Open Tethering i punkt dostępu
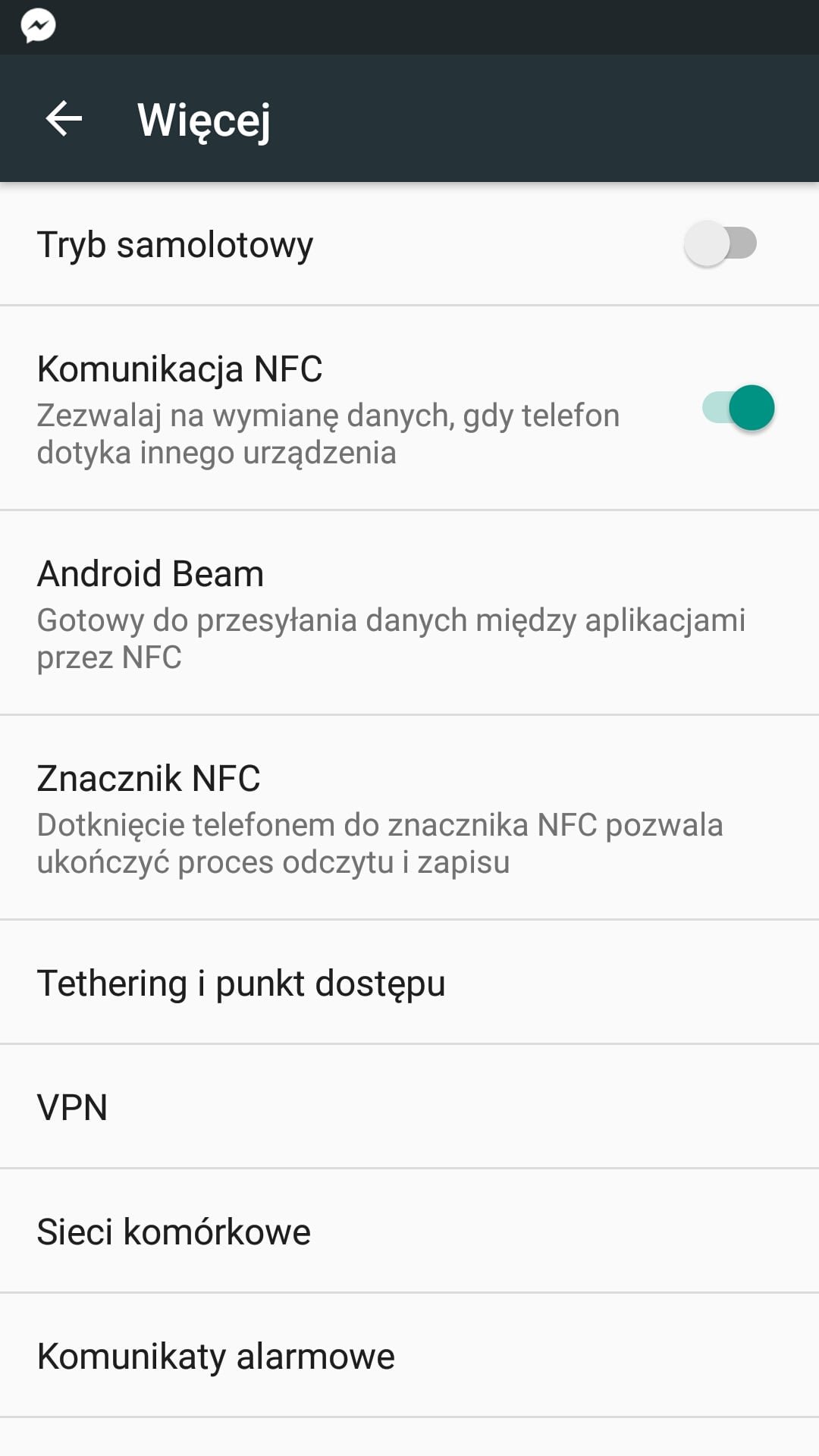The width and height of the screenshot is (819, 1456). 241,983
